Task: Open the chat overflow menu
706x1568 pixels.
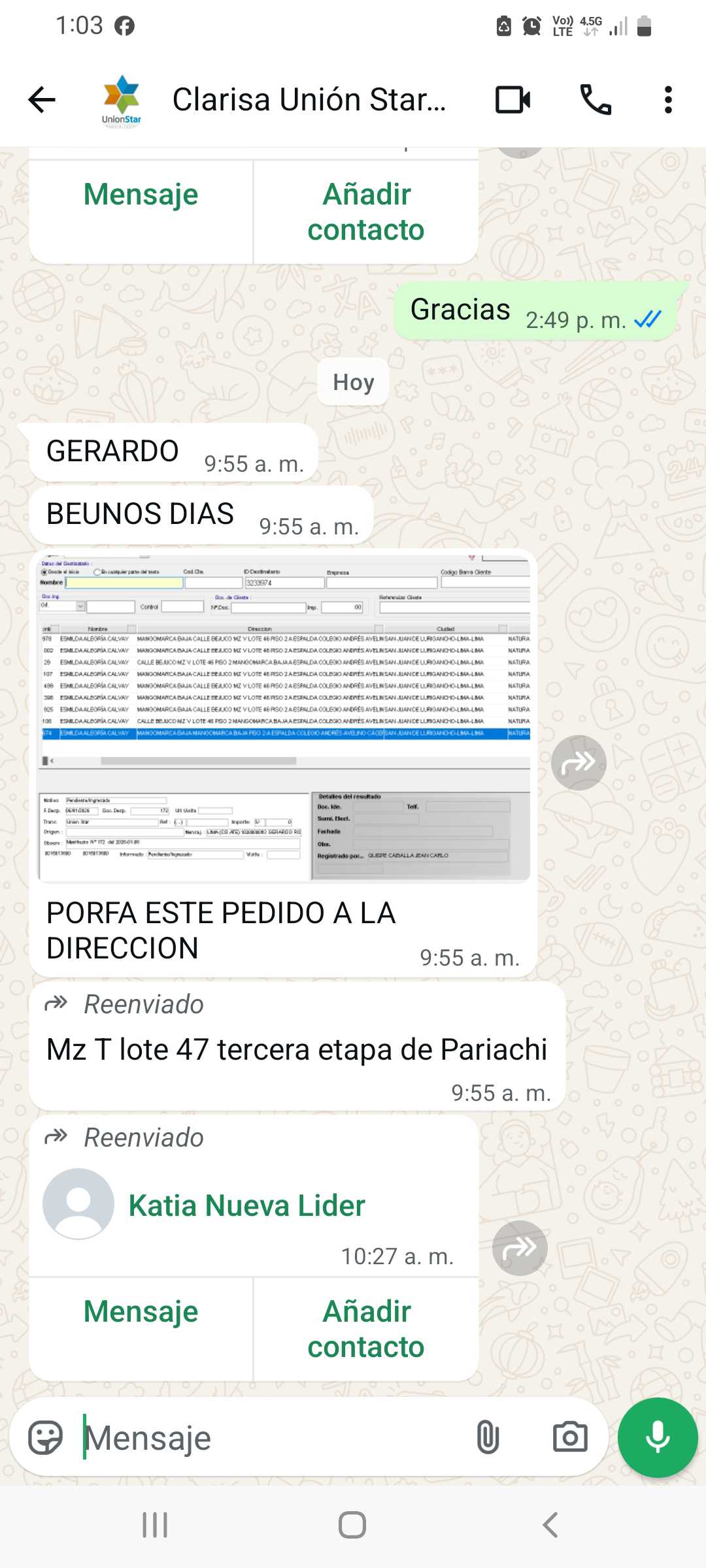Action: [x=667, y=100]
